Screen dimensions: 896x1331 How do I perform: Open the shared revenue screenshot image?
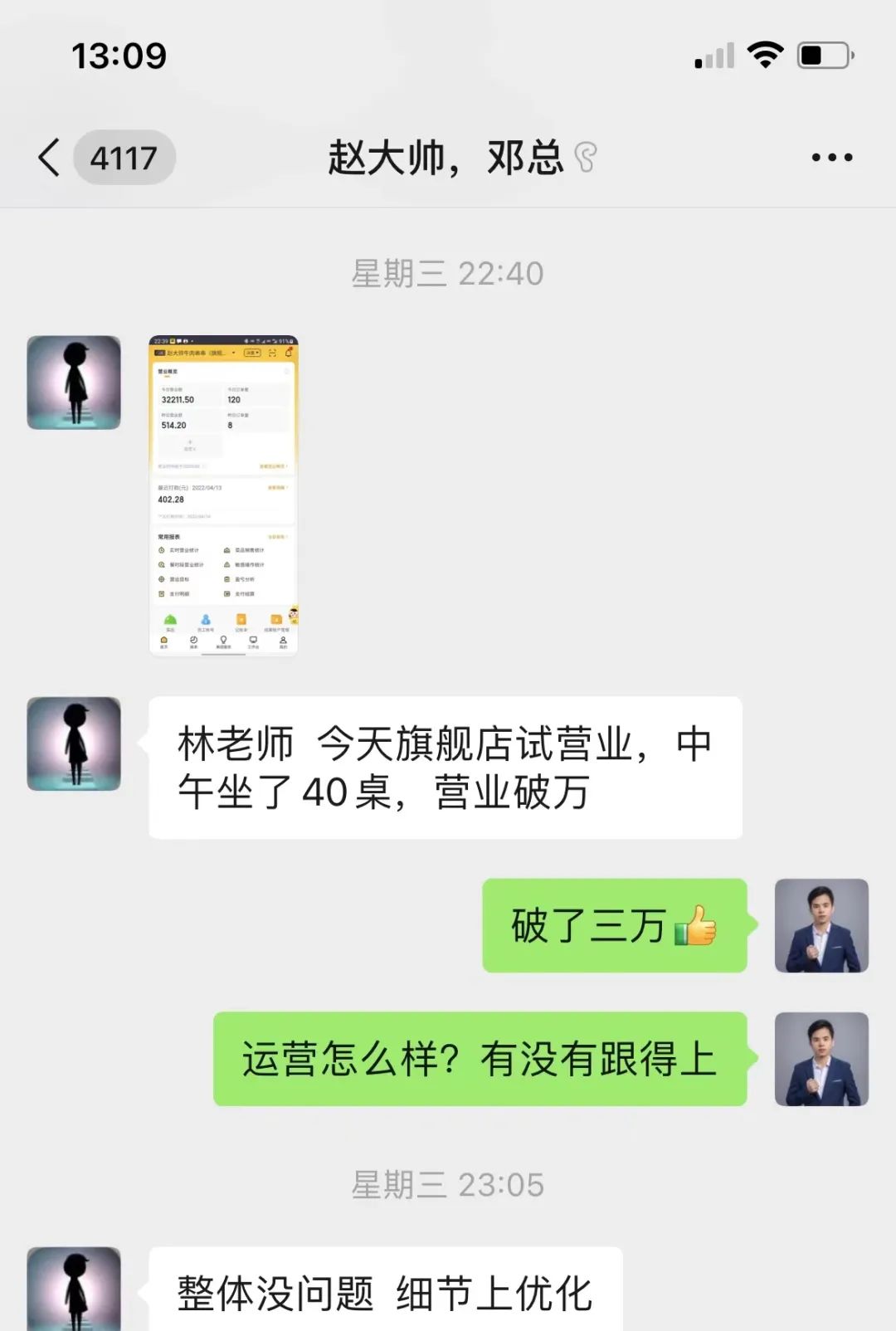(223, 495)
